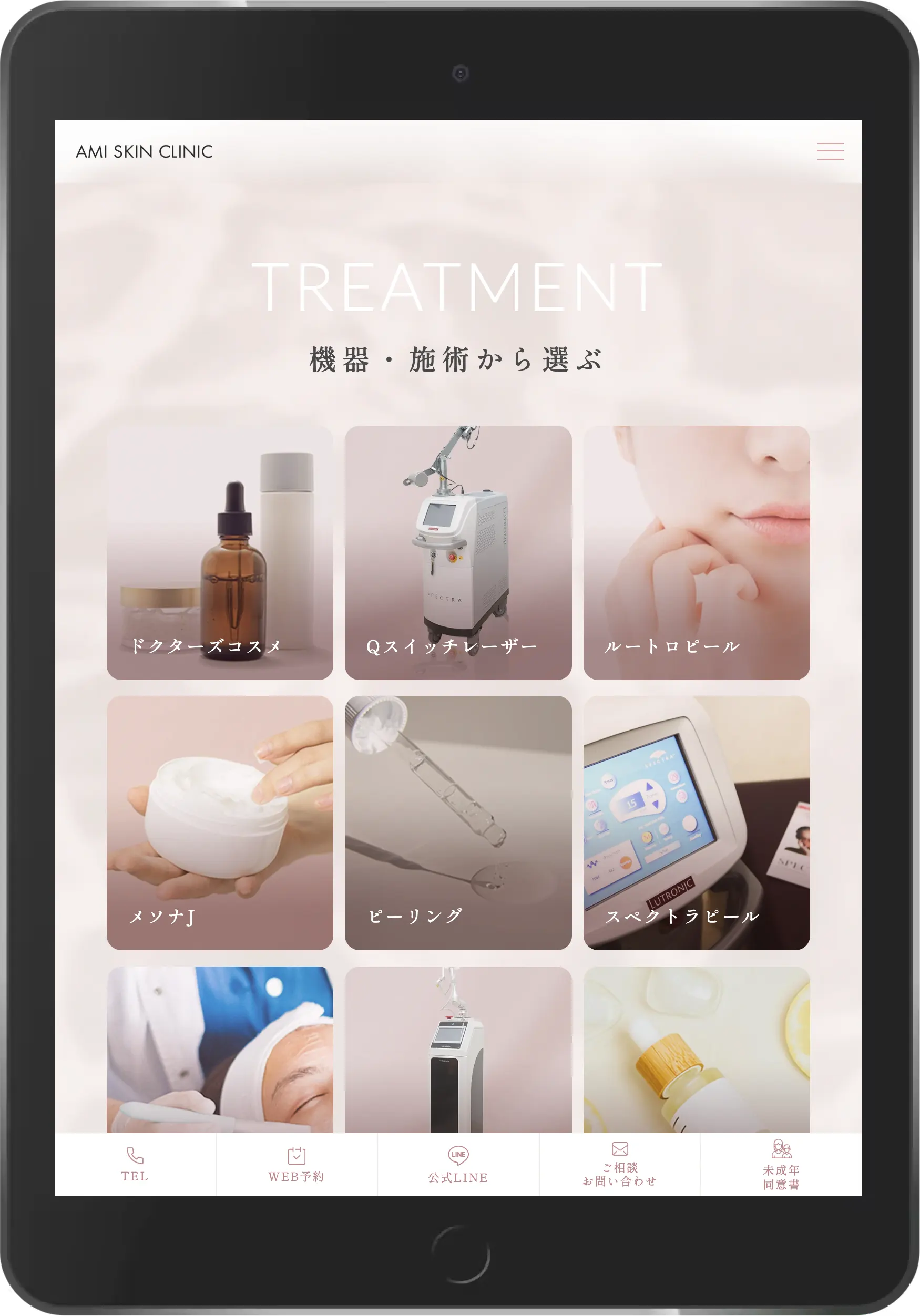Open the hamburger menu
The image size is (920, 1316).
coord(830,151)
